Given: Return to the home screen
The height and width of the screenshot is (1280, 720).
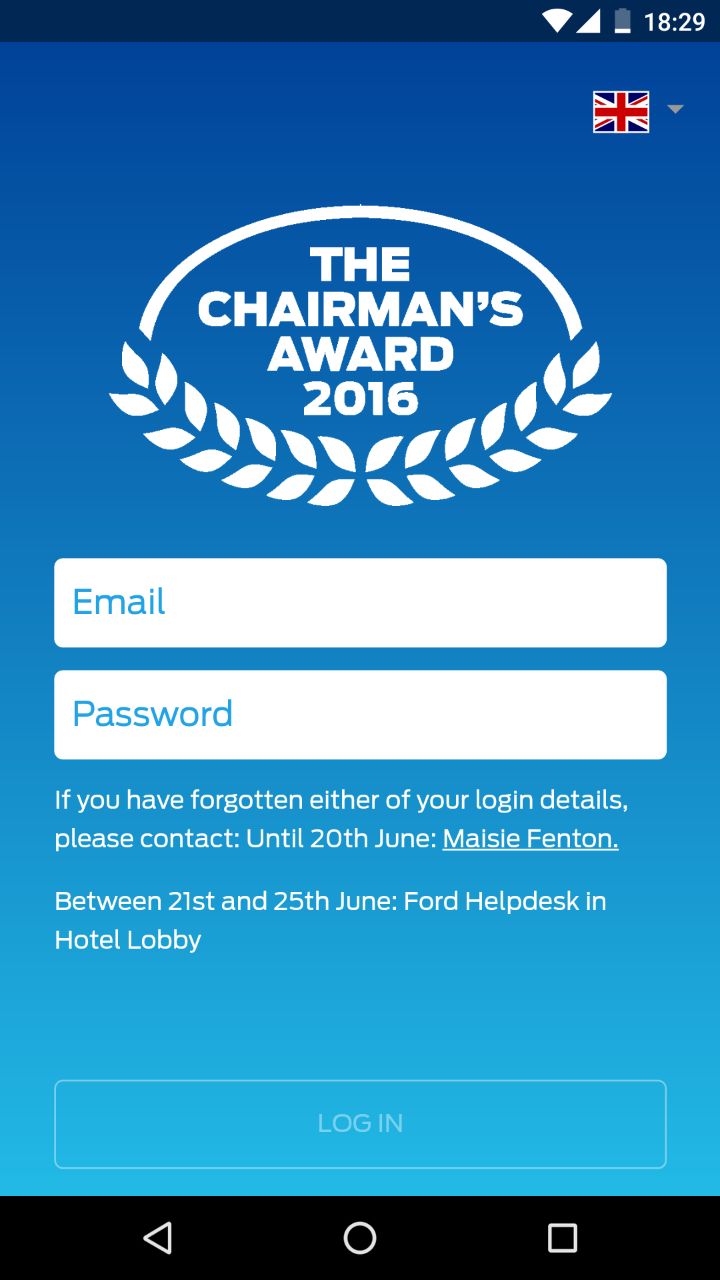Looking at the screenshot, I should click(360, 1238).
